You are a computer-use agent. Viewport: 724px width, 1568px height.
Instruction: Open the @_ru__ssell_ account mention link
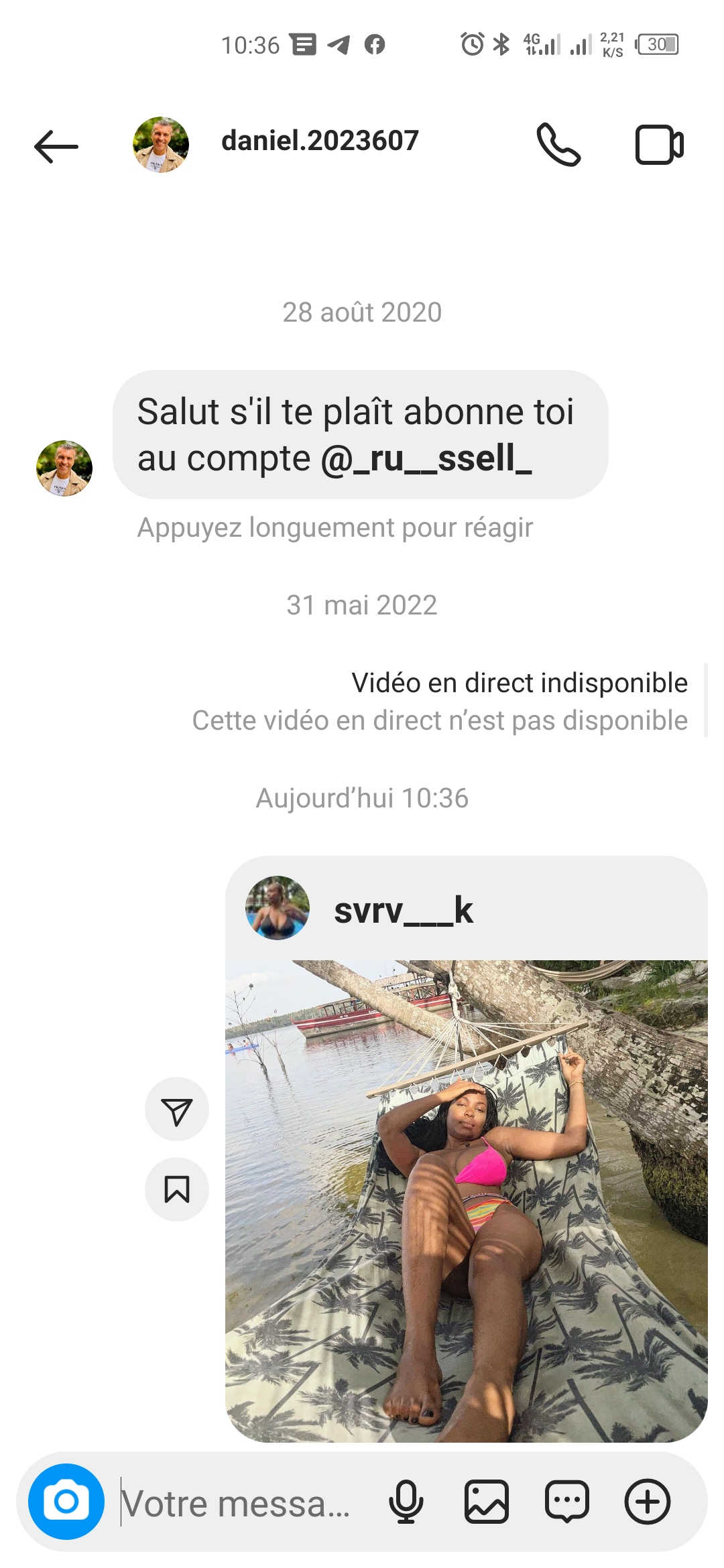(x=426, y=459)
